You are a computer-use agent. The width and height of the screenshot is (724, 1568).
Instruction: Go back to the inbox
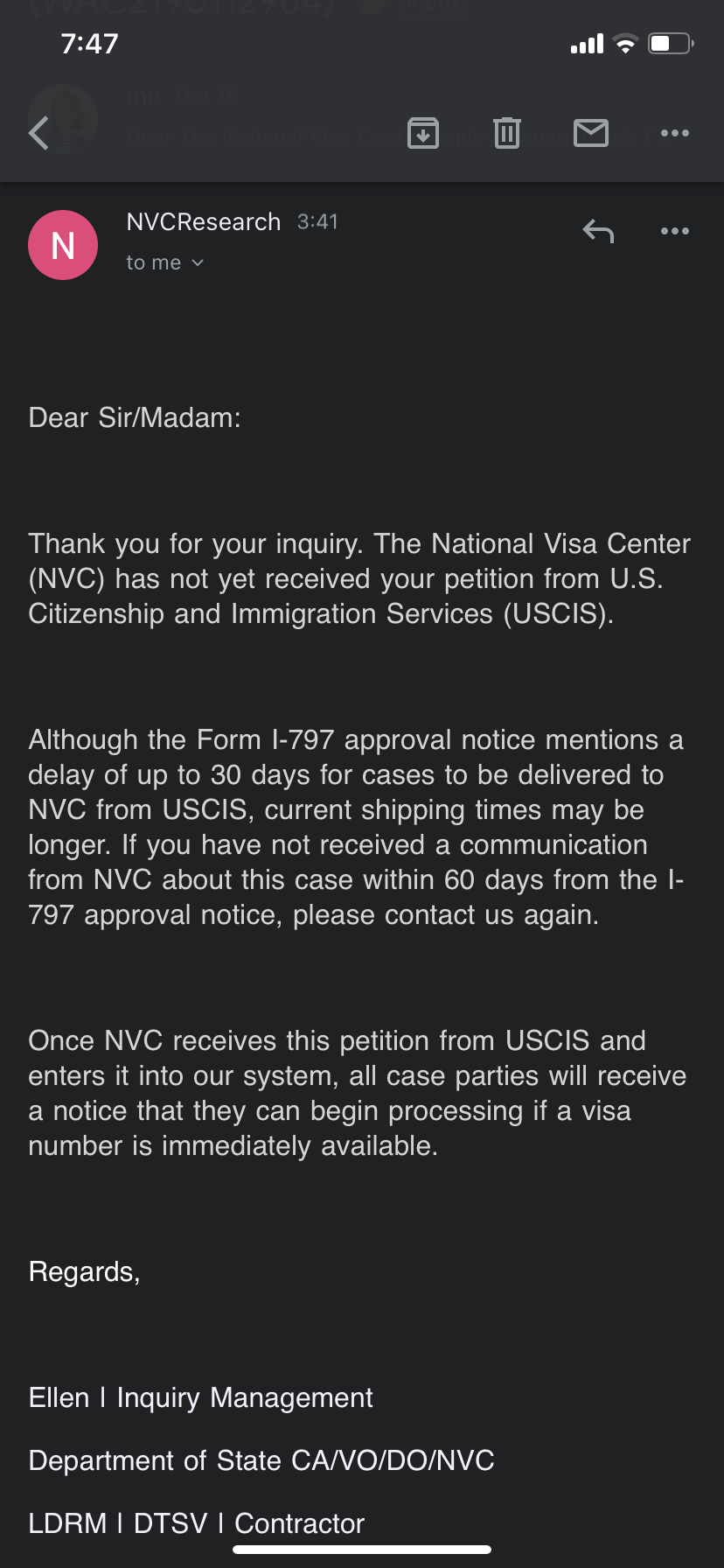click(38, 134)
